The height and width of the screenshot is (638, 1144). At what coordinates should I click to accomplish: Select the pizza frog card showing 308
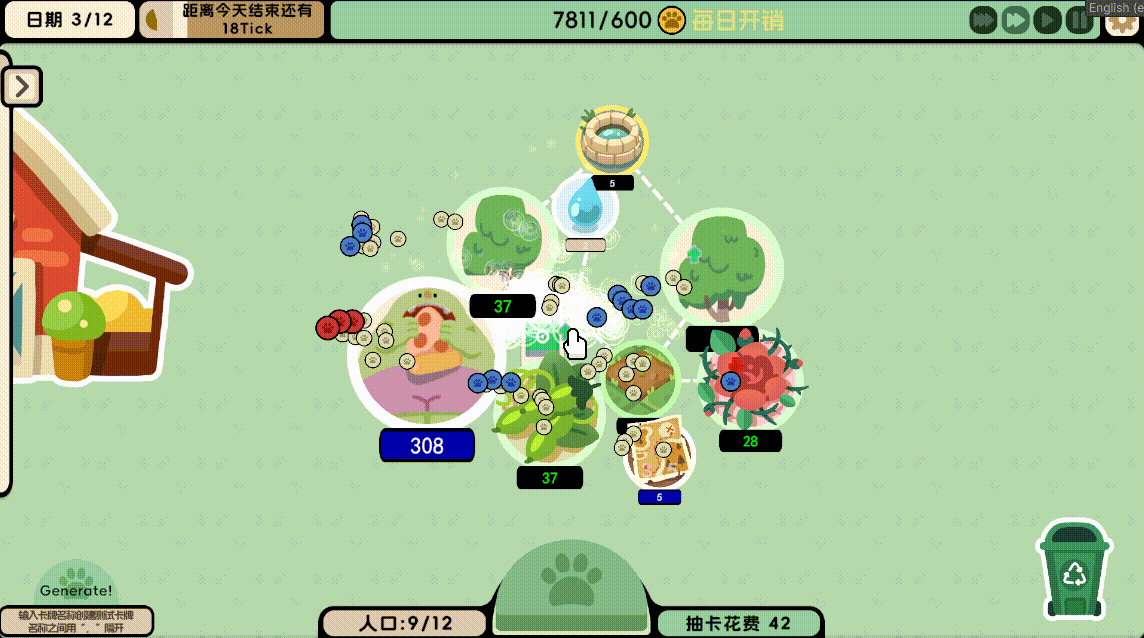[427, 353]
